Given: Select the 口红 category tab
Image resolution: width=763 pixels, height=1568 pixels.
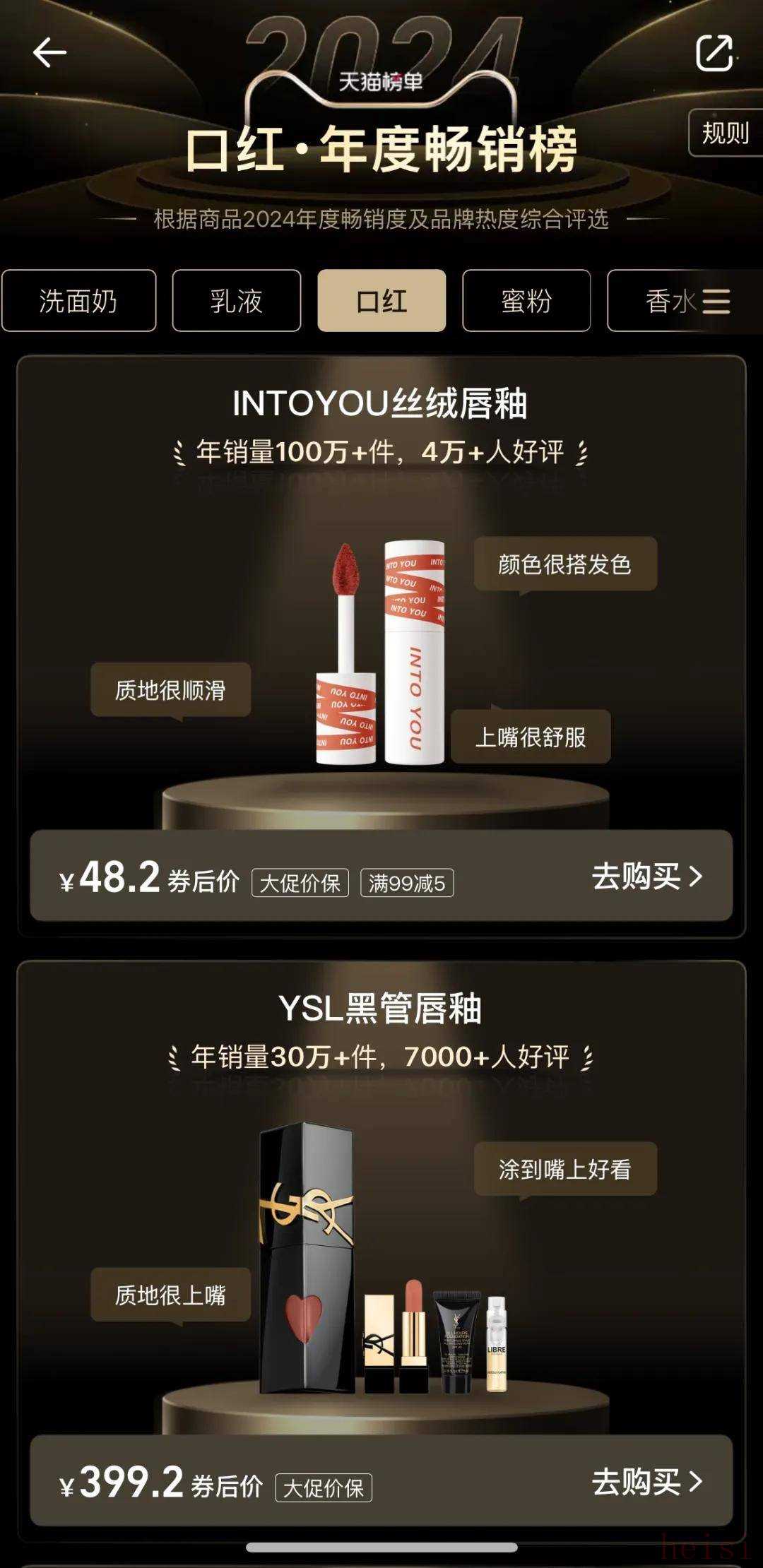Looking at the screenshot, I should coord(381,301).
